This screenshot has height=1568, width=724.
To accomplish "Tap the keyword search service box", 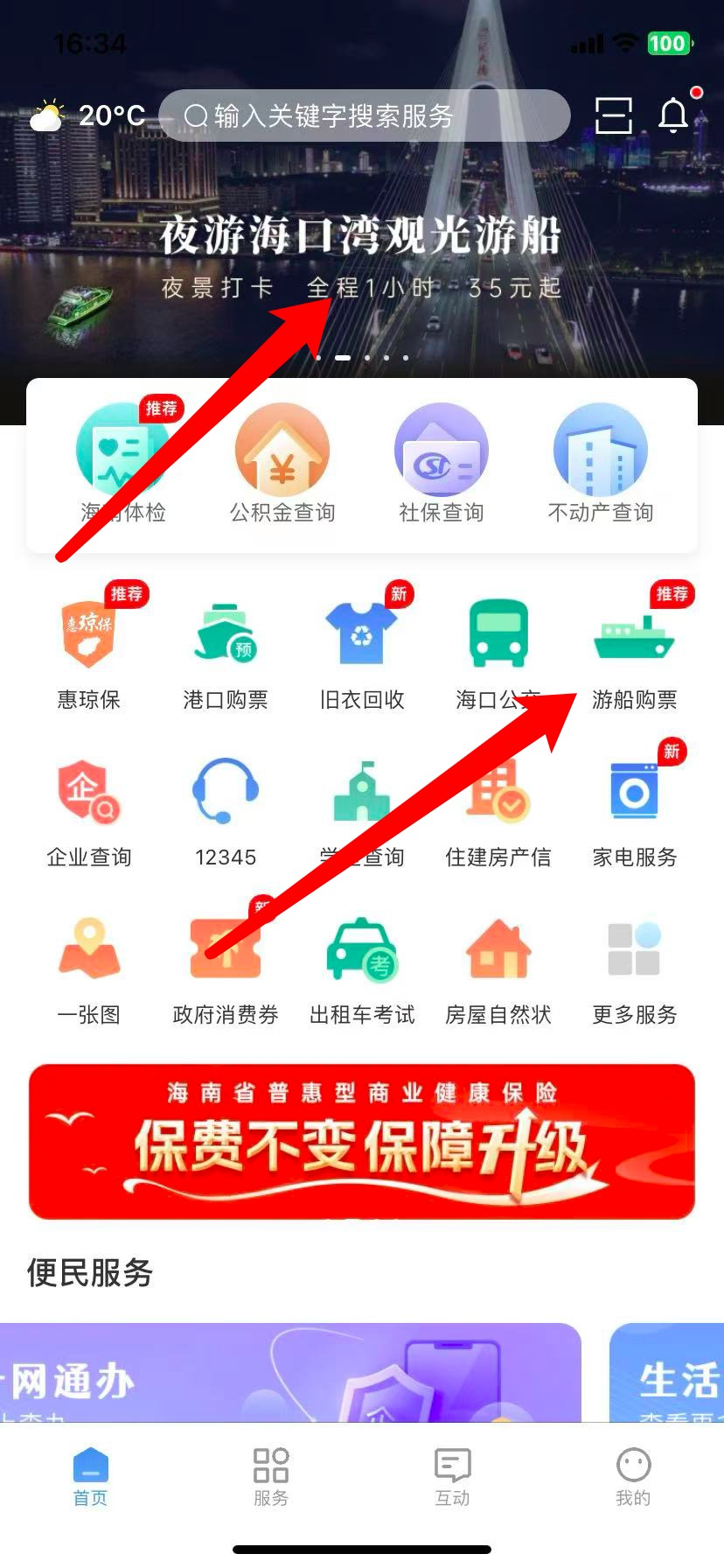I will [363, 115].
